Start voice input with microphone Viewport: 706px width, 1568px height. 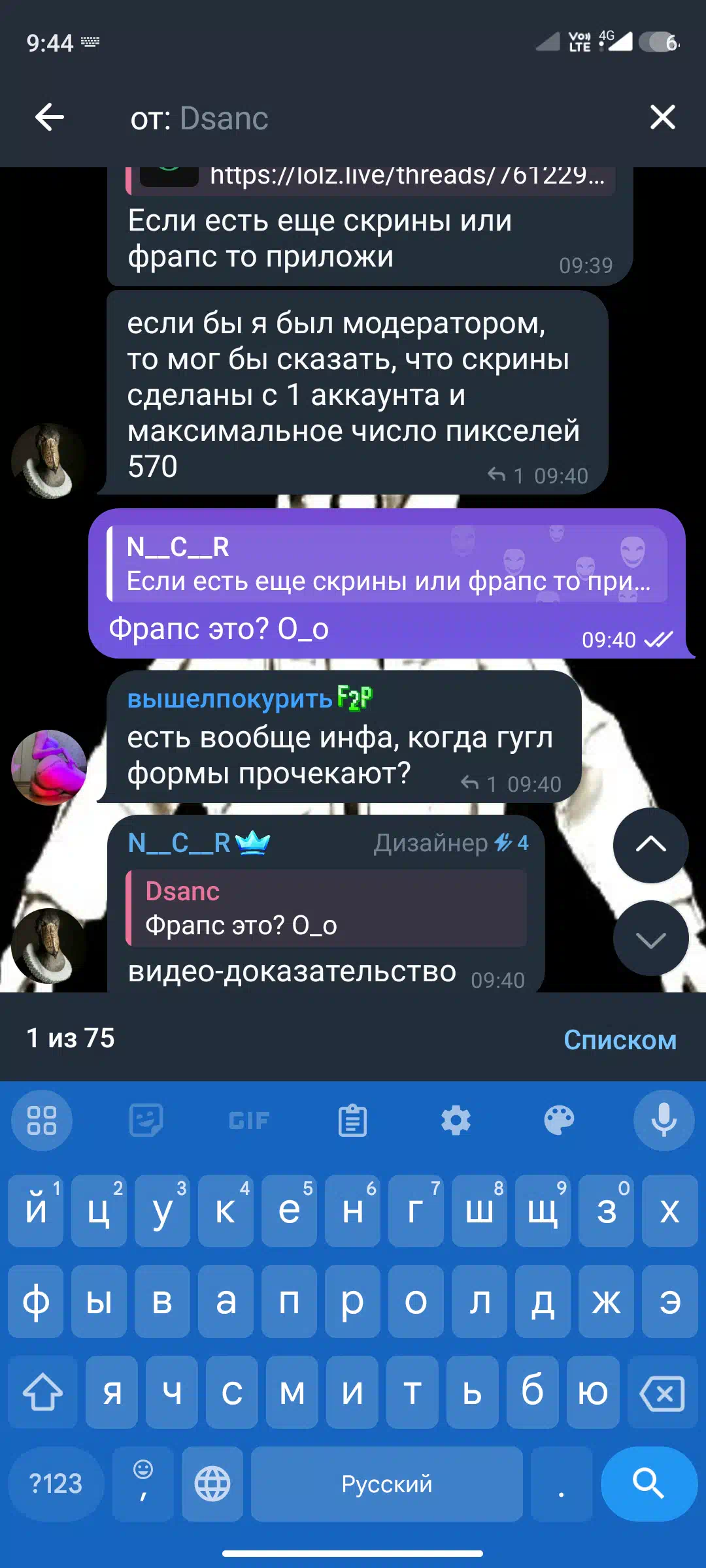click(664, 1120)
